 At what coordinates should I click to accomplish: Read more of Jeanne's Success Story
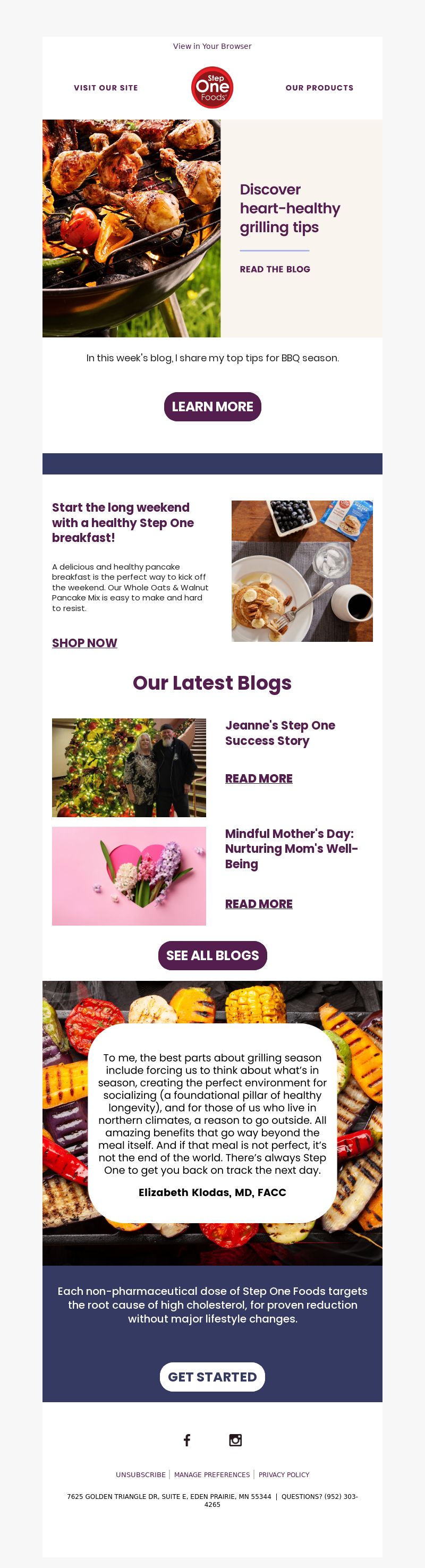259,778
